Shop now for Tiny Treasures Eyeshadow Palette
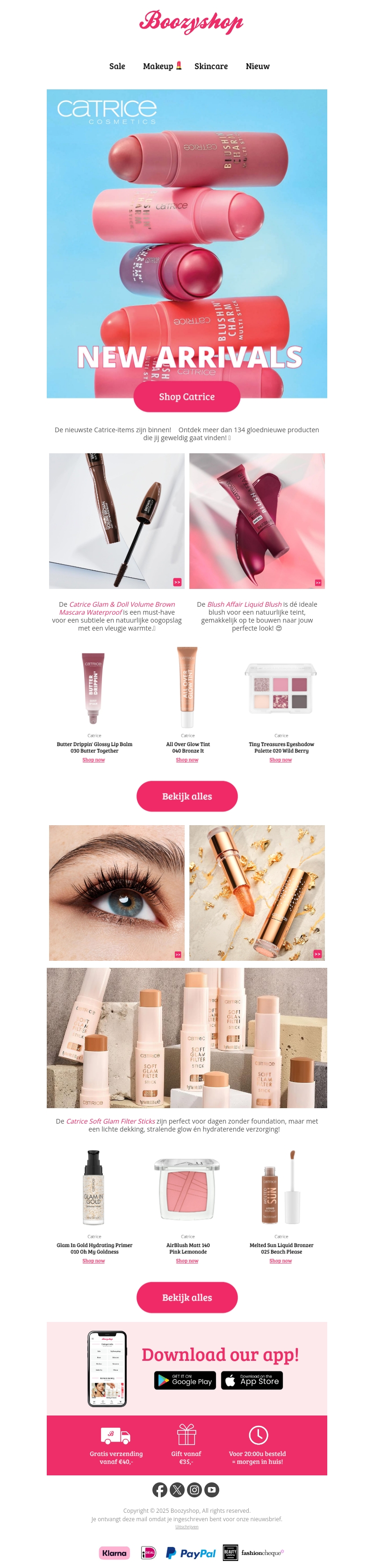Viewport: 374px width, 1568px height. (280, 760)
